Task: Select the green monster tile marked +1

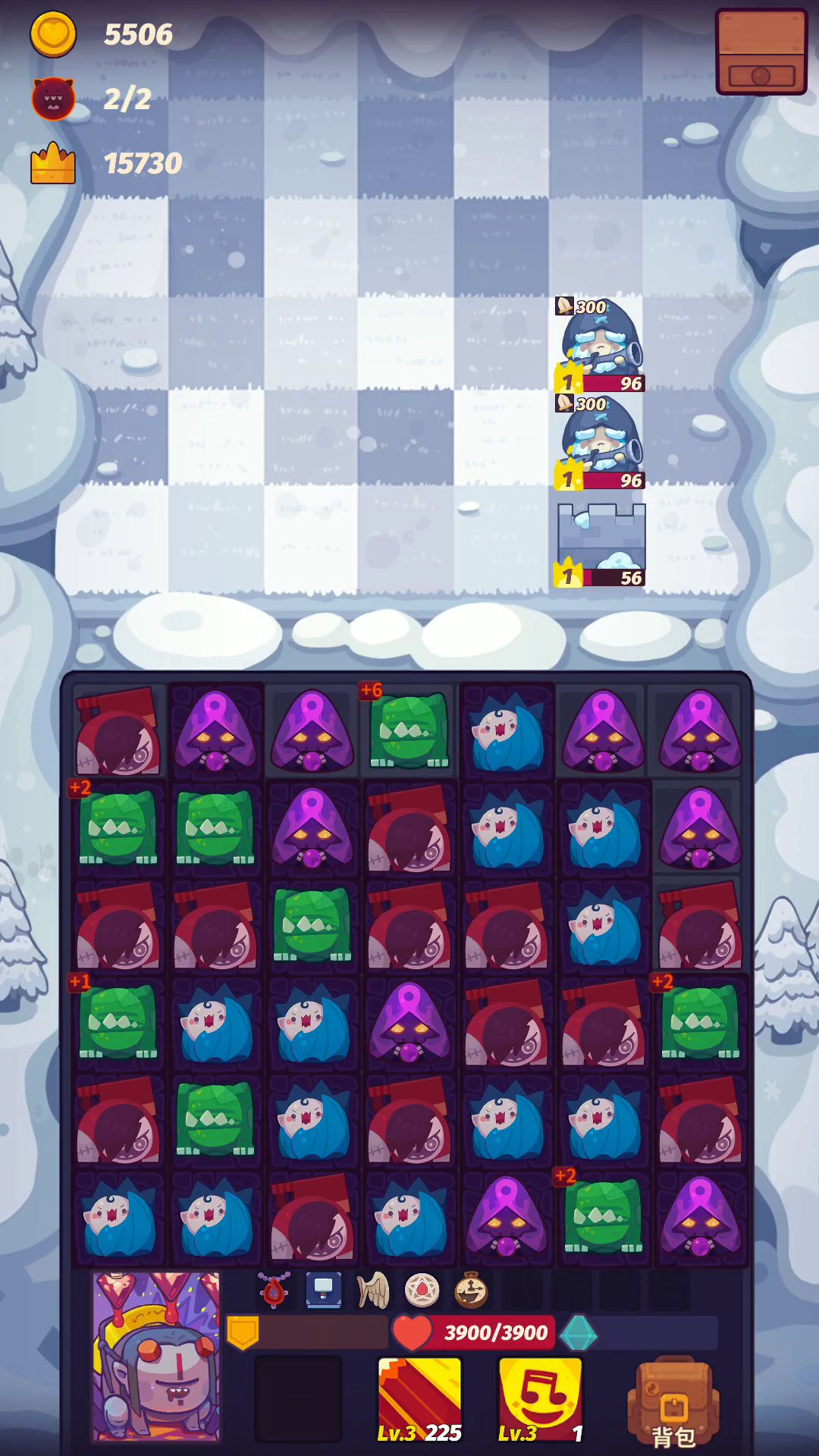Action: point(118,1021)
